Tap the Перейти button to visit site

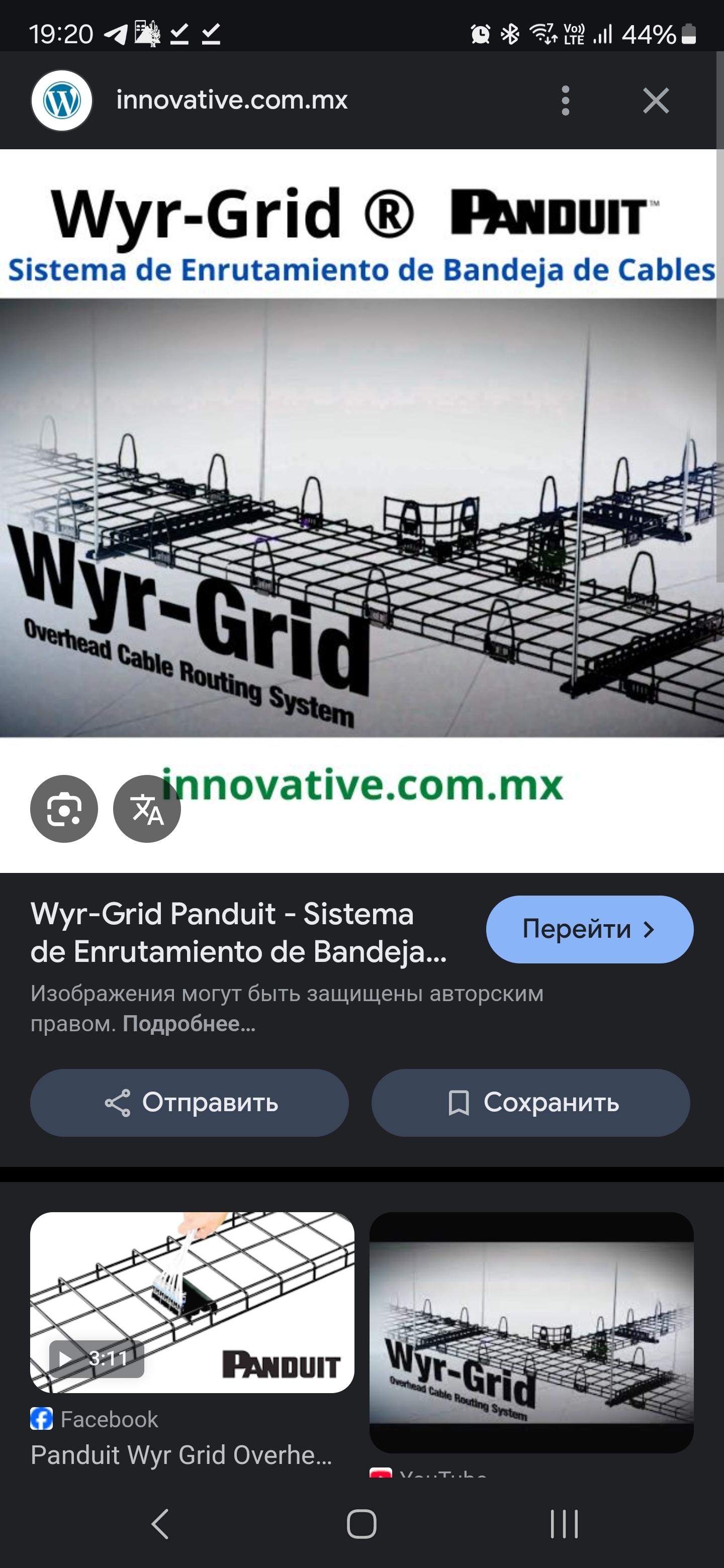(589, 929)
